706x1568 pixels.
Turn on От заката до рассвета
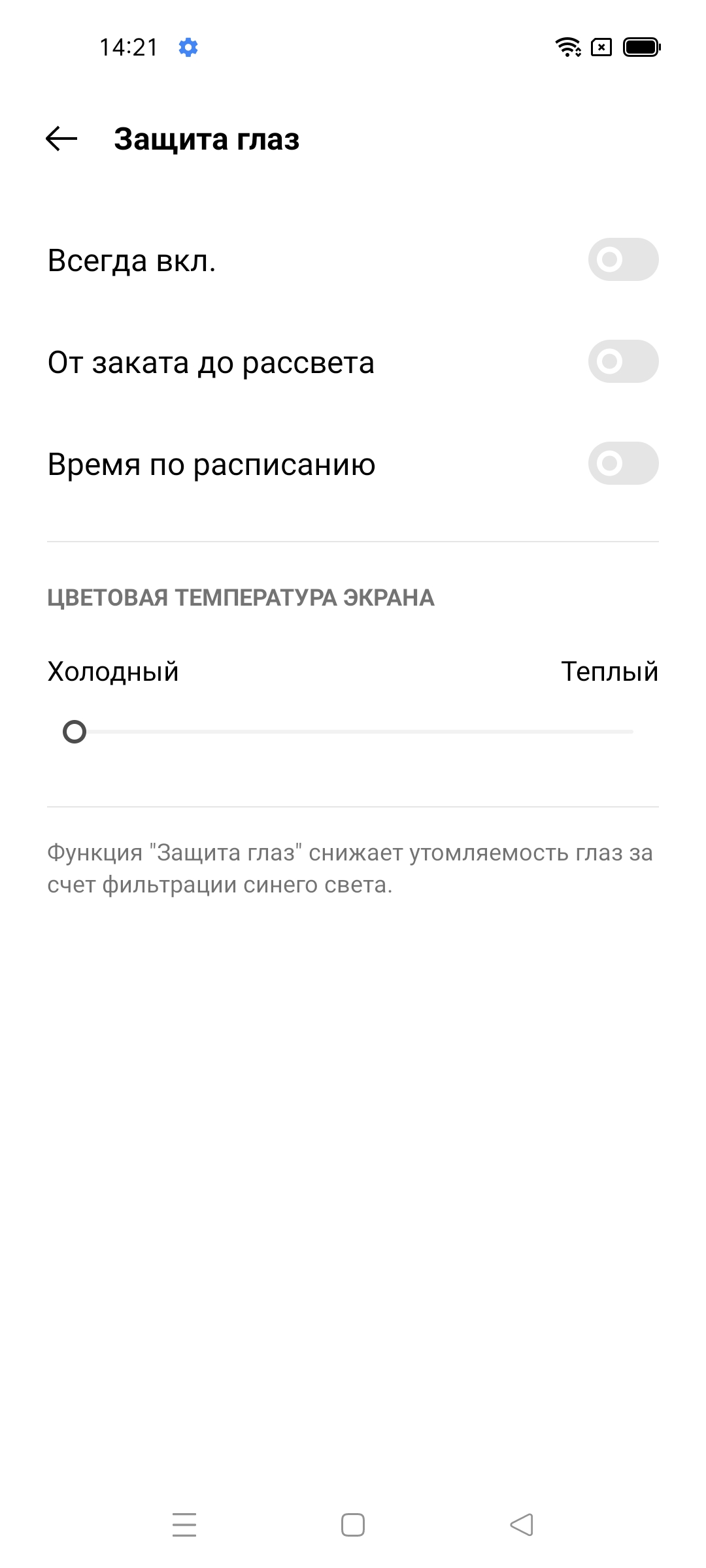[622, 361]
